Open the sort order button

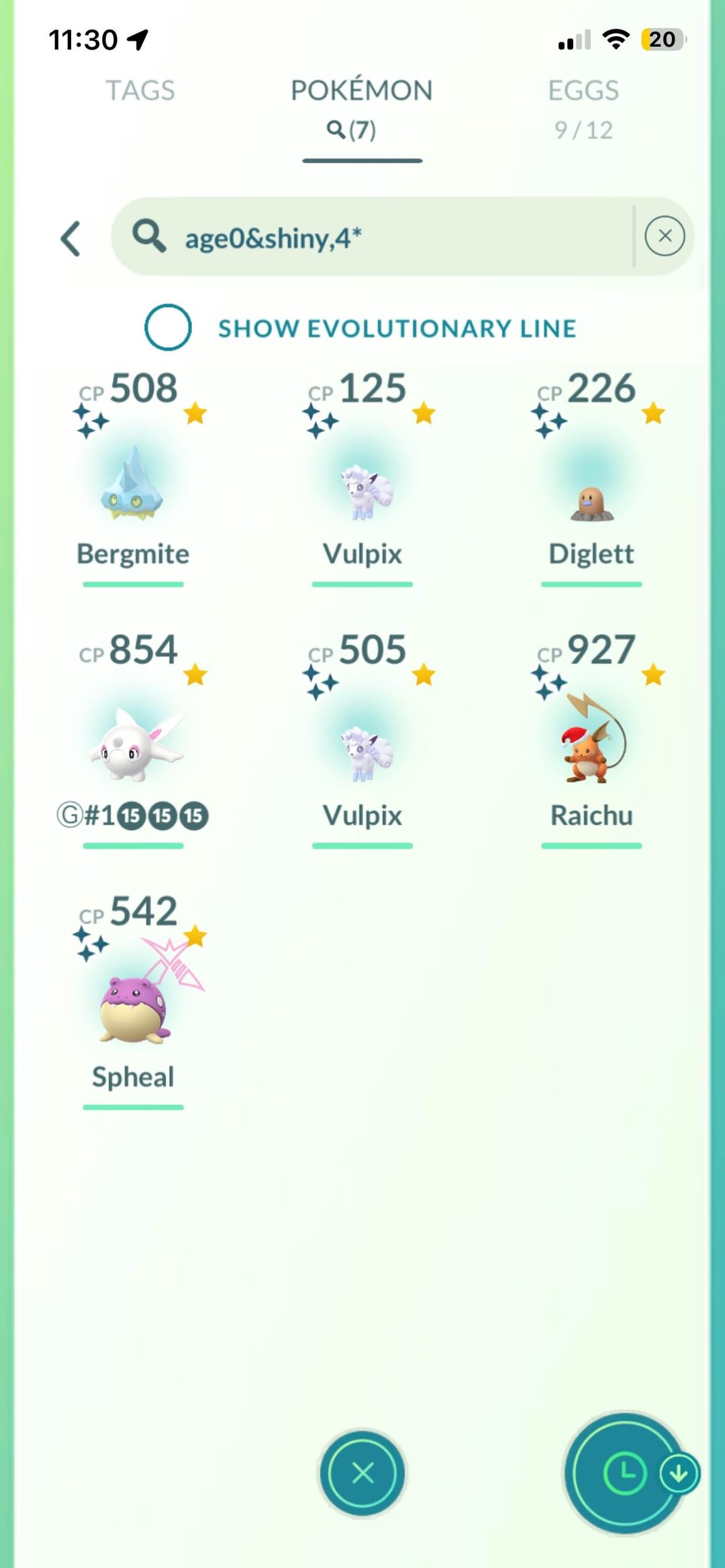(x=626, y=1473)
